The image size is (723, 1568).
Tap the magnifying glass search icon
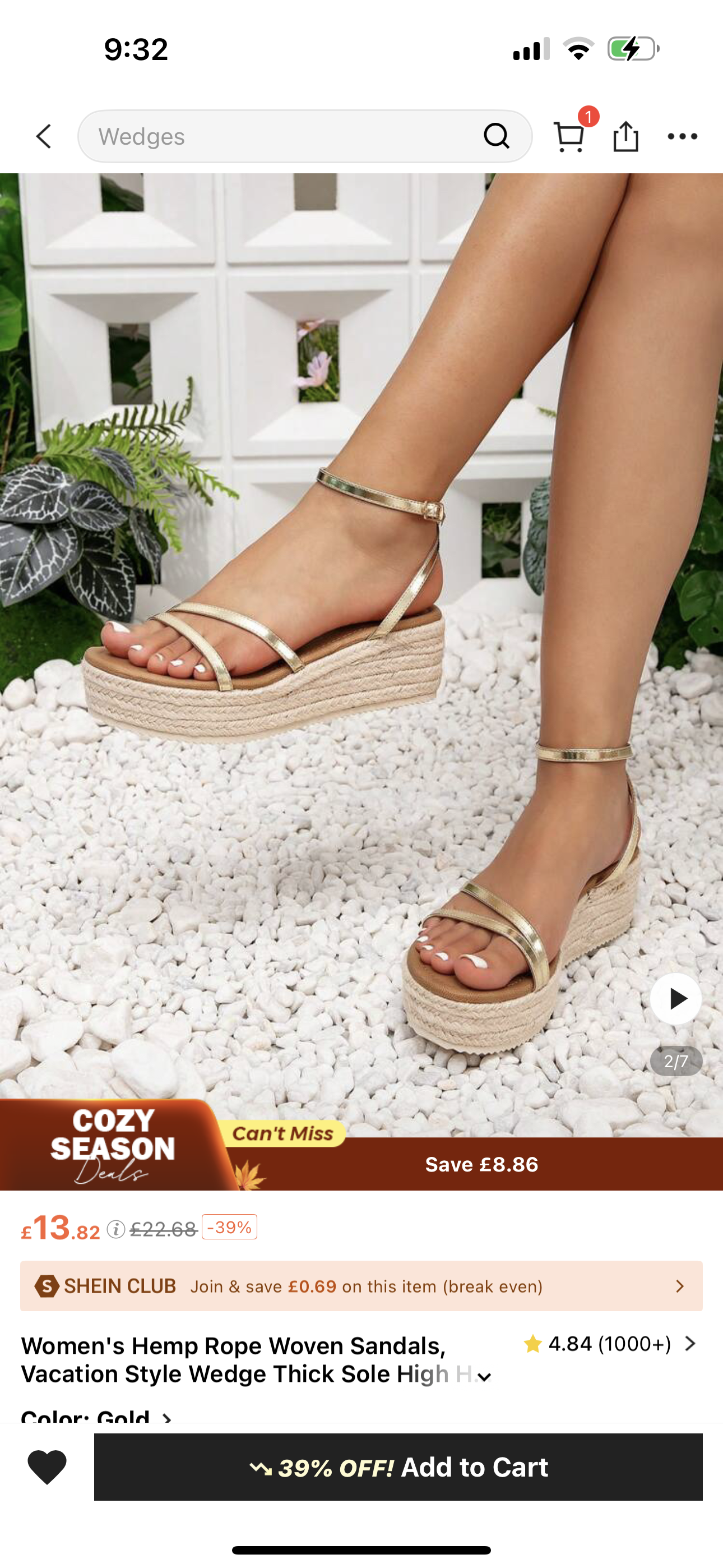click(x=496, y=136)
